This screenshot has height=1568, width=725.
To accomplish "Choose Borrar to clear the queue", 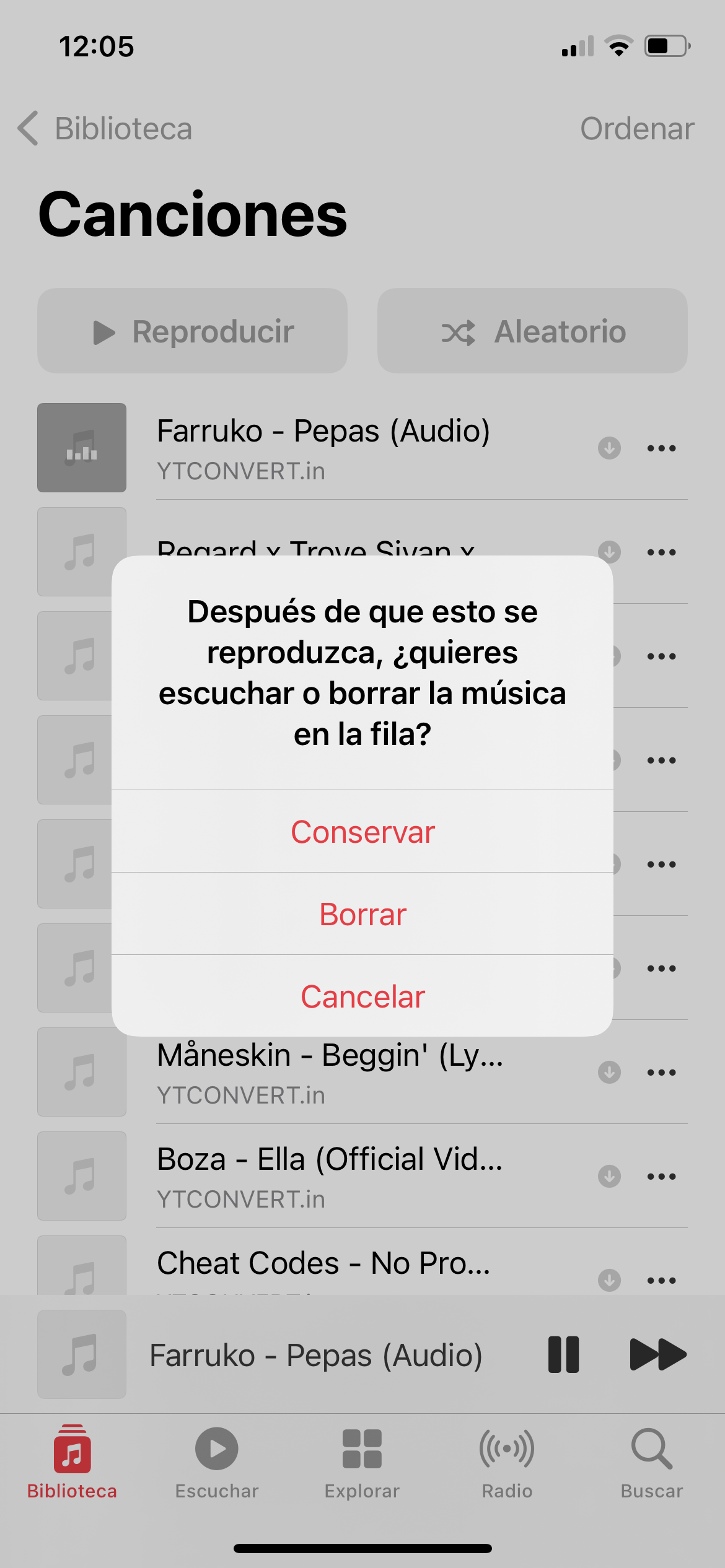I will [x=362, y=914].
